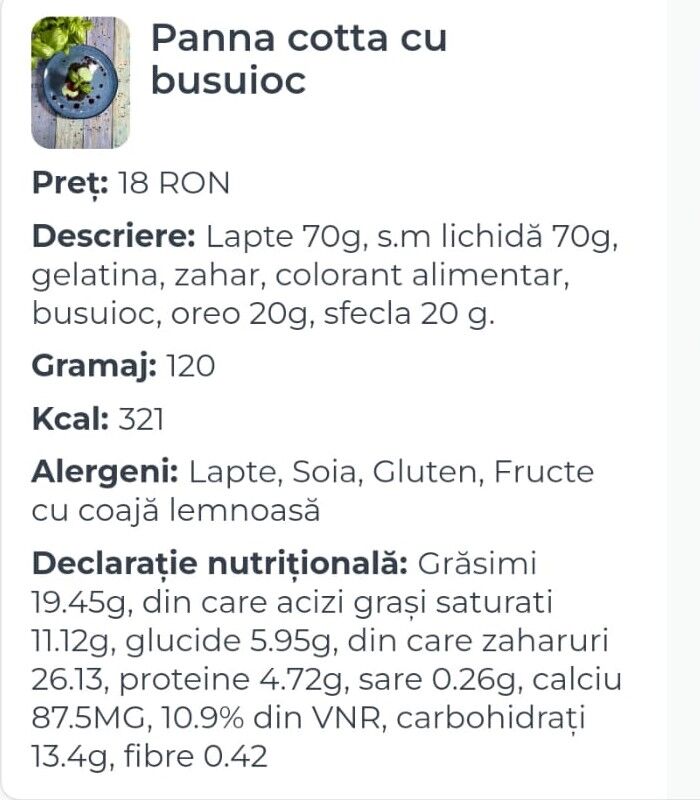Open the Panna cotta cu busuioc photo
The height and width of the screenshot is (800, 700).
[81, 83]
